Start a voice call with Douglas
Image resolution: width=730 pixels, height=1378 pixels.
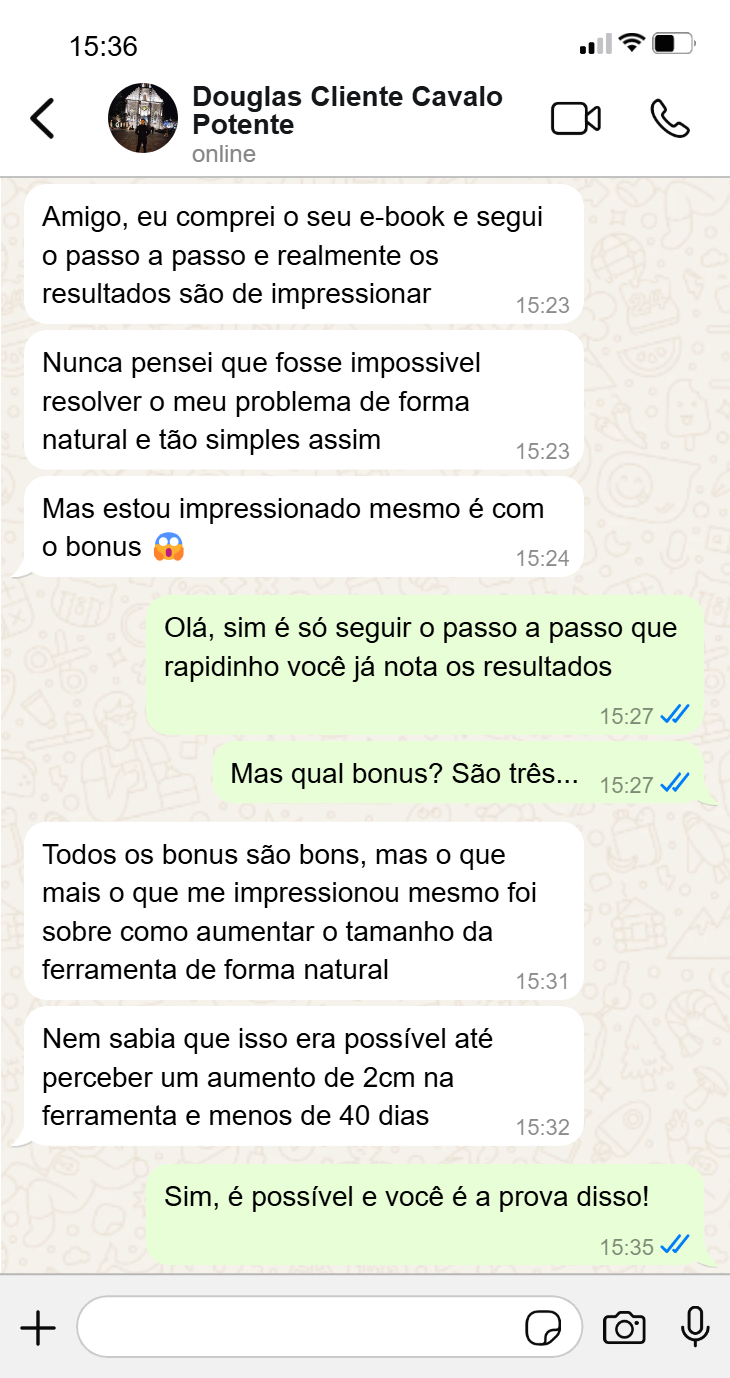coord(670,117)
